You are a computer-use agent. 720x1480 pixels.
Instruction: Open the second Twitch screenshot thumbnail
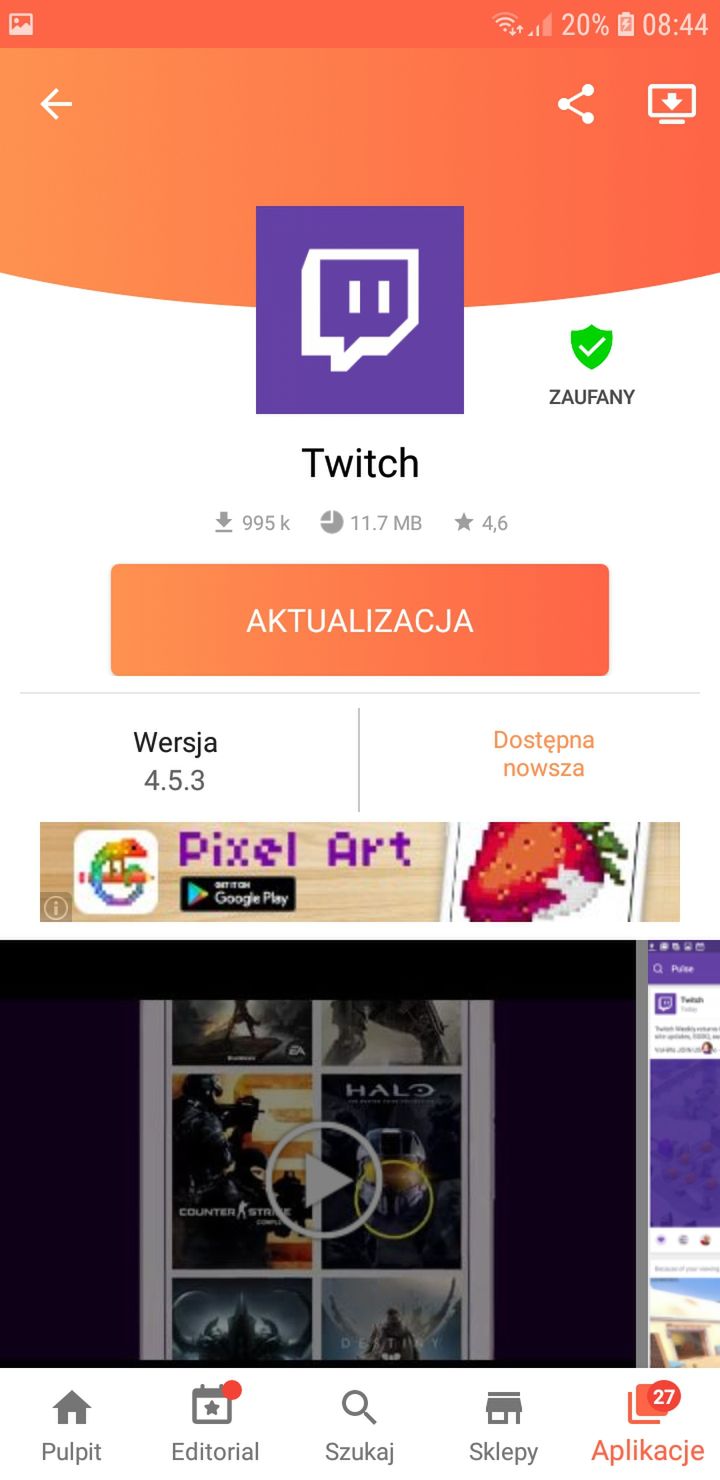click(684, 1154)
